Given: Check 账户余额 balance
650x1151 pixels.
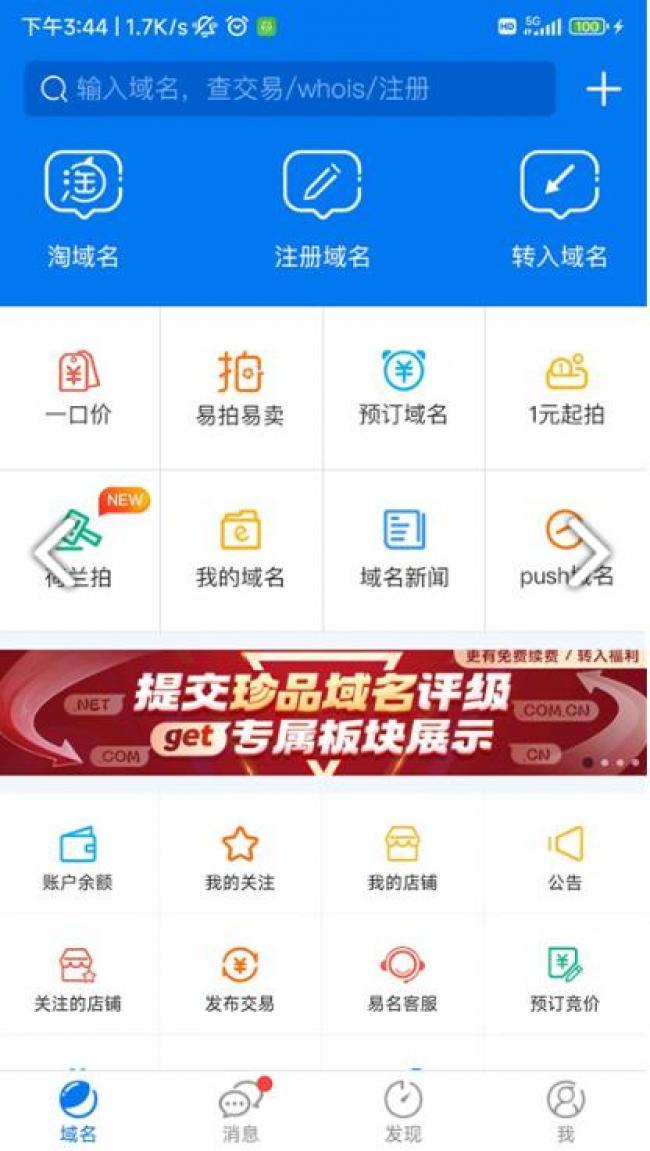Looking at the screenshot, I should click(78, 858).
